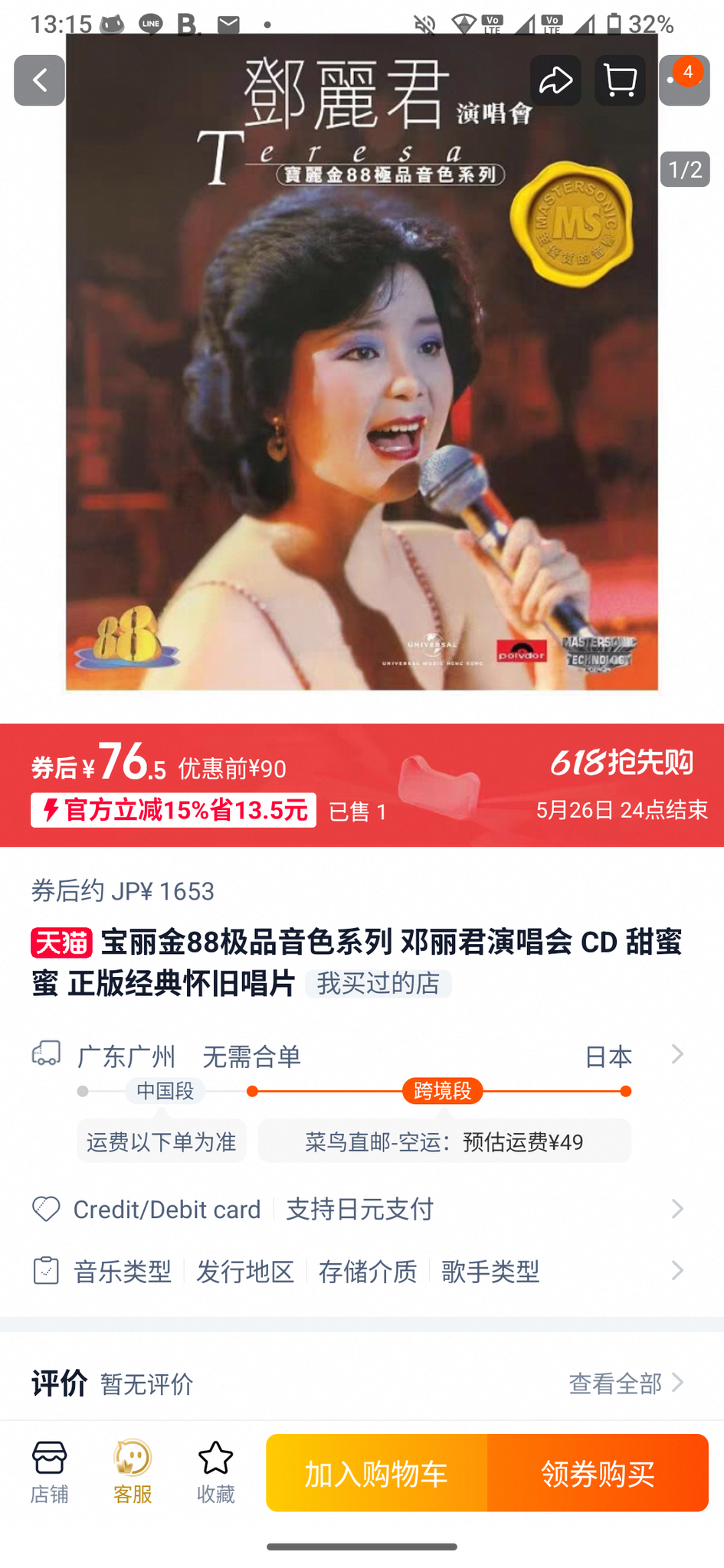This screenshot has height=1568, width=724.
Task: Tap 领券购买 to buy with coupon
Action: tap(598, 1472)
